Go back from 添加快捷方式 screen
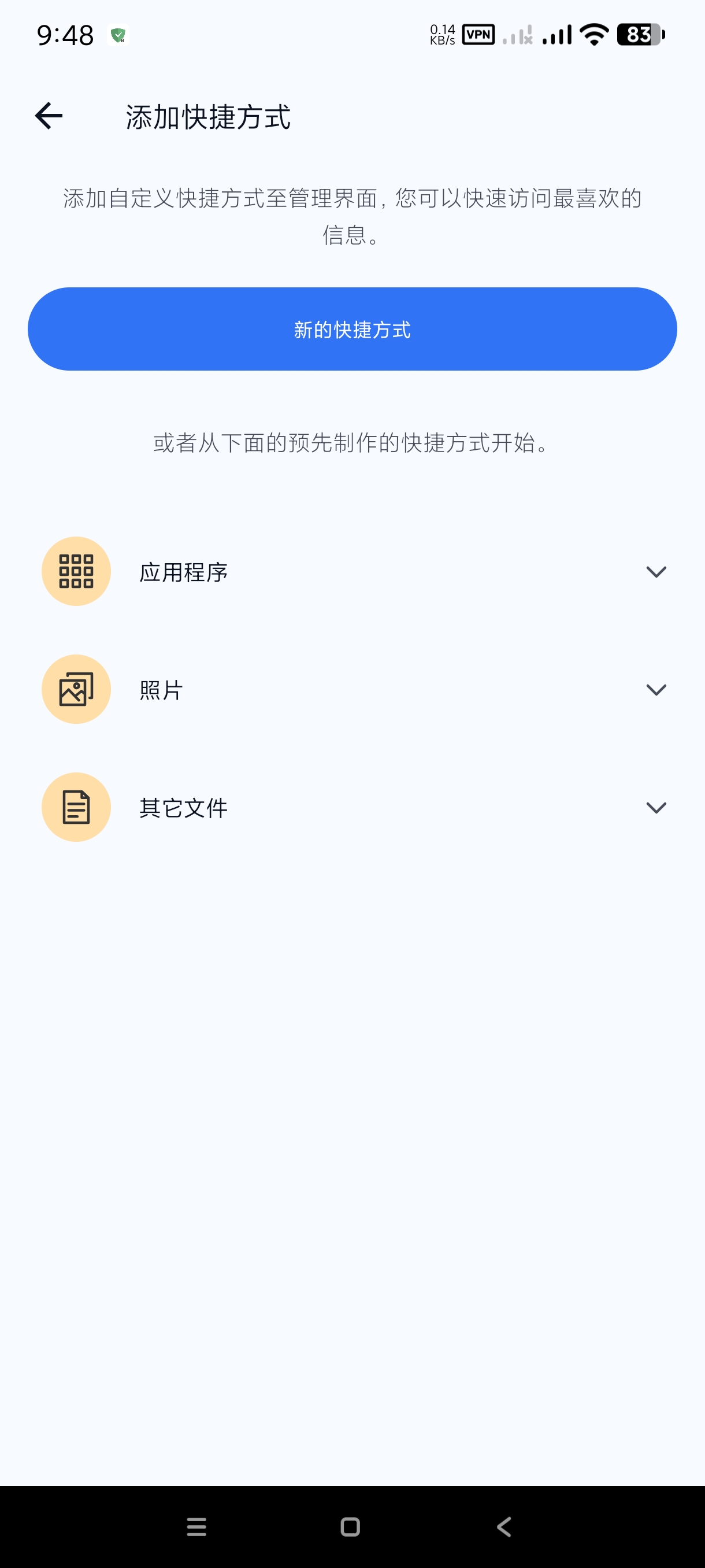Screen dimensions: 705x1568 pyautogui.click(x=49, y=116)
